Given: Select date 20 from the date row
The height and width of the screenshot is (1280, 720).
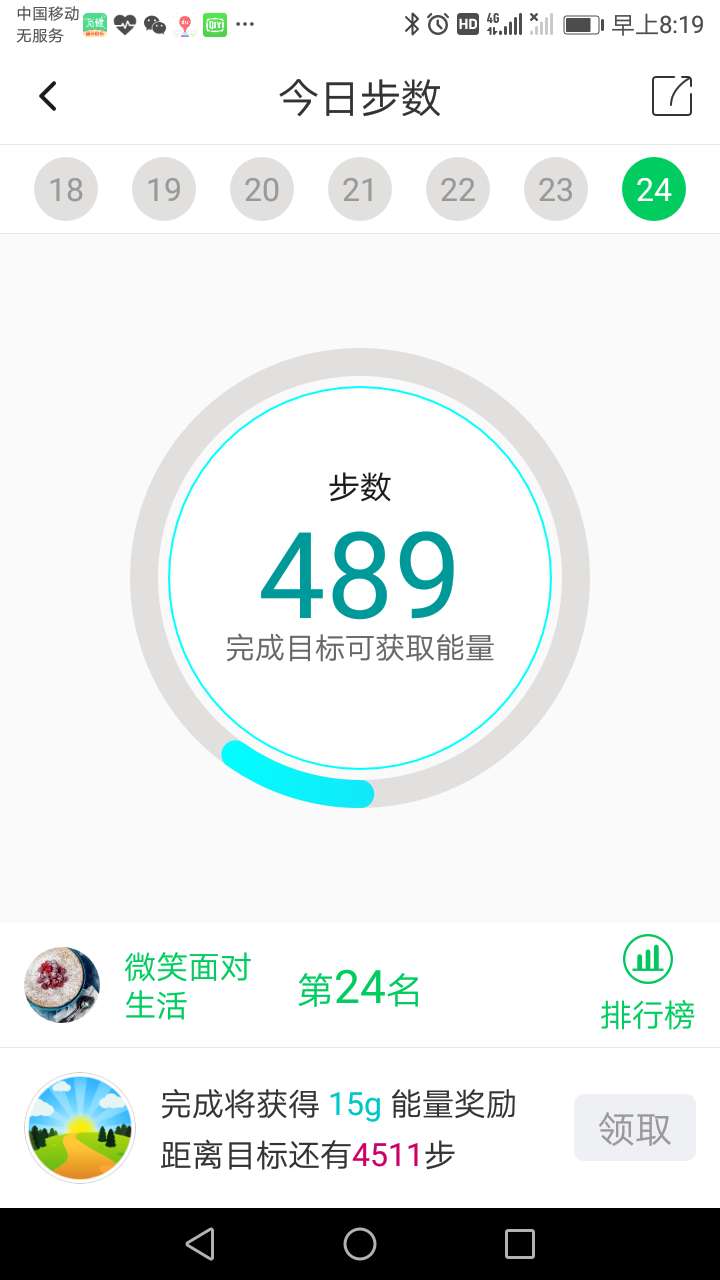Looking at the screenshot, I should click(x=261, y=188).
